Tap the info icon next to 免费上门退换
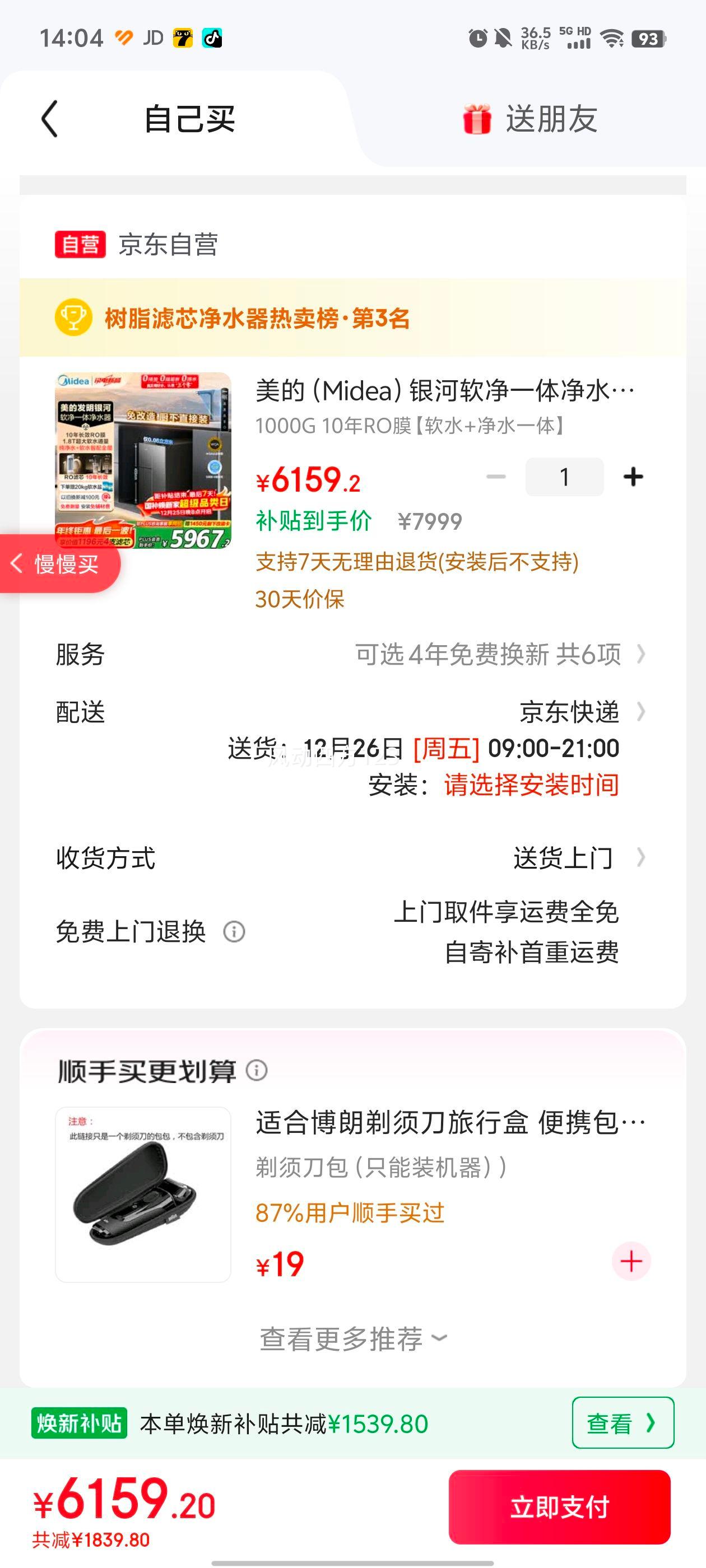Screen dimensions: 706x1568 [x=235, y=931]
